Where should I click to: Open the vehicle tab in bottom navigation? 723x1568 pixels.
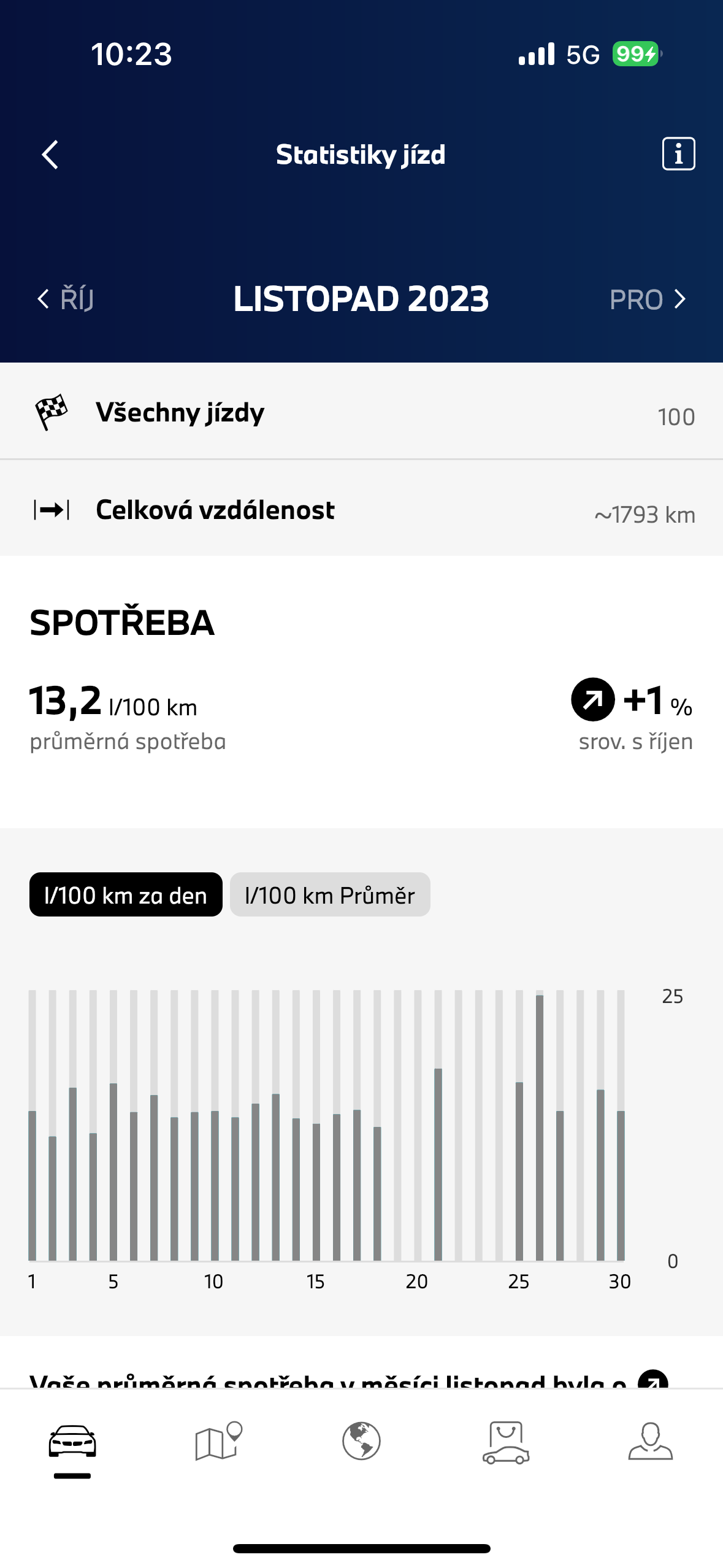[72, 1442]
